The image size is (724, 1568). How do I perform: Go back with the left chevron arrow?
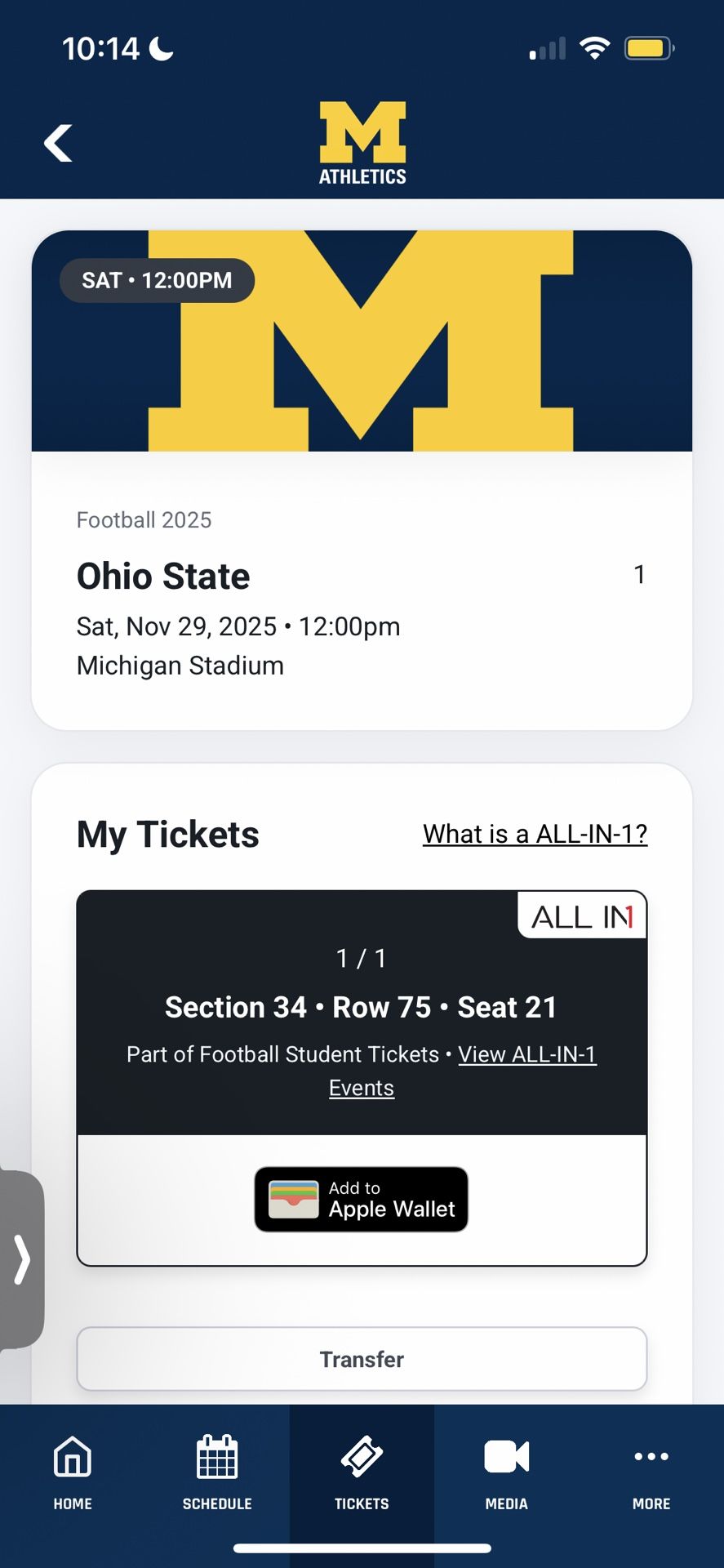tap(57, 141)
